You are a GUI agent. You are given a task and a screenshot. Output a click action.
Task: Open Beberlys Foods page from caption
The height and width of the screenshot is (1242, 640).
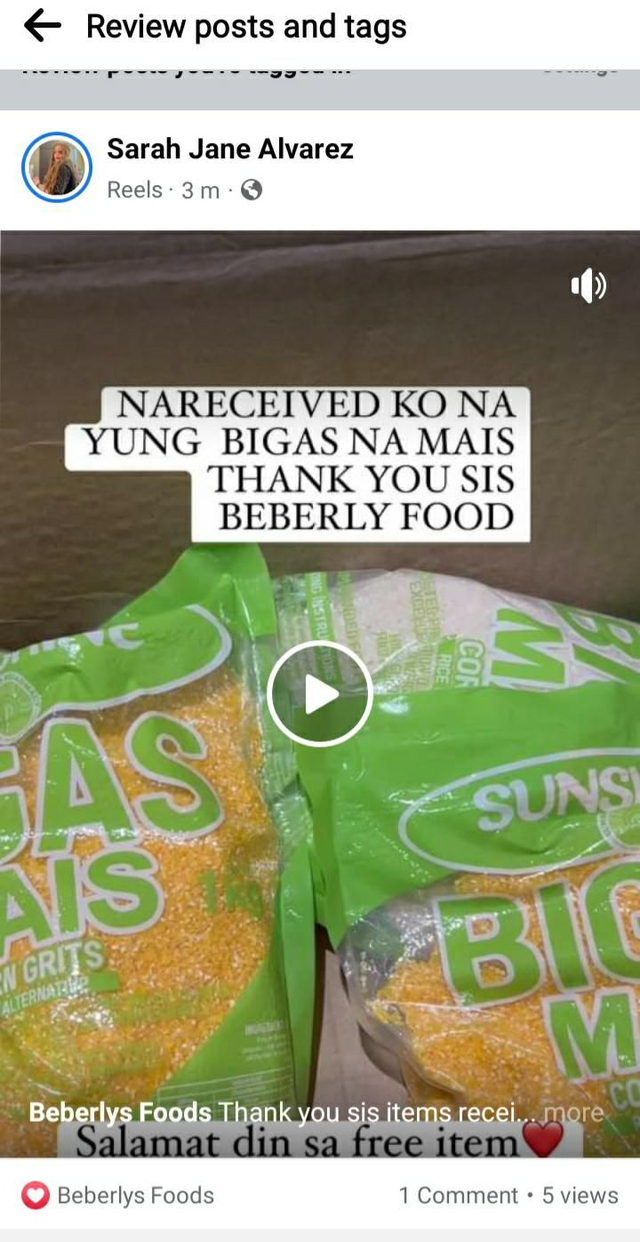click(x=120, y=1112)
